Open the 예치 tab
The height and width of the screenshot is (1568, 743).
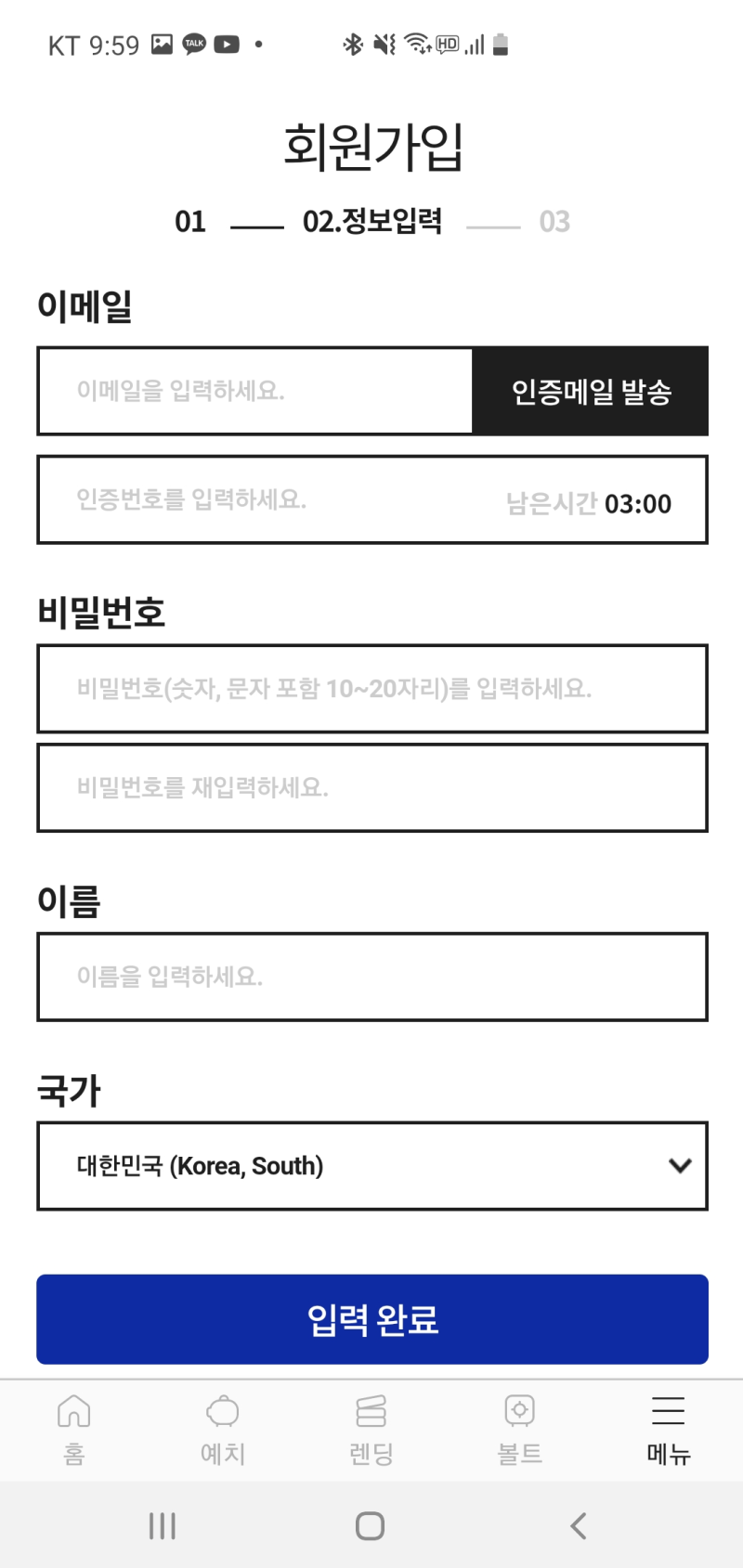click(223, 1430)
